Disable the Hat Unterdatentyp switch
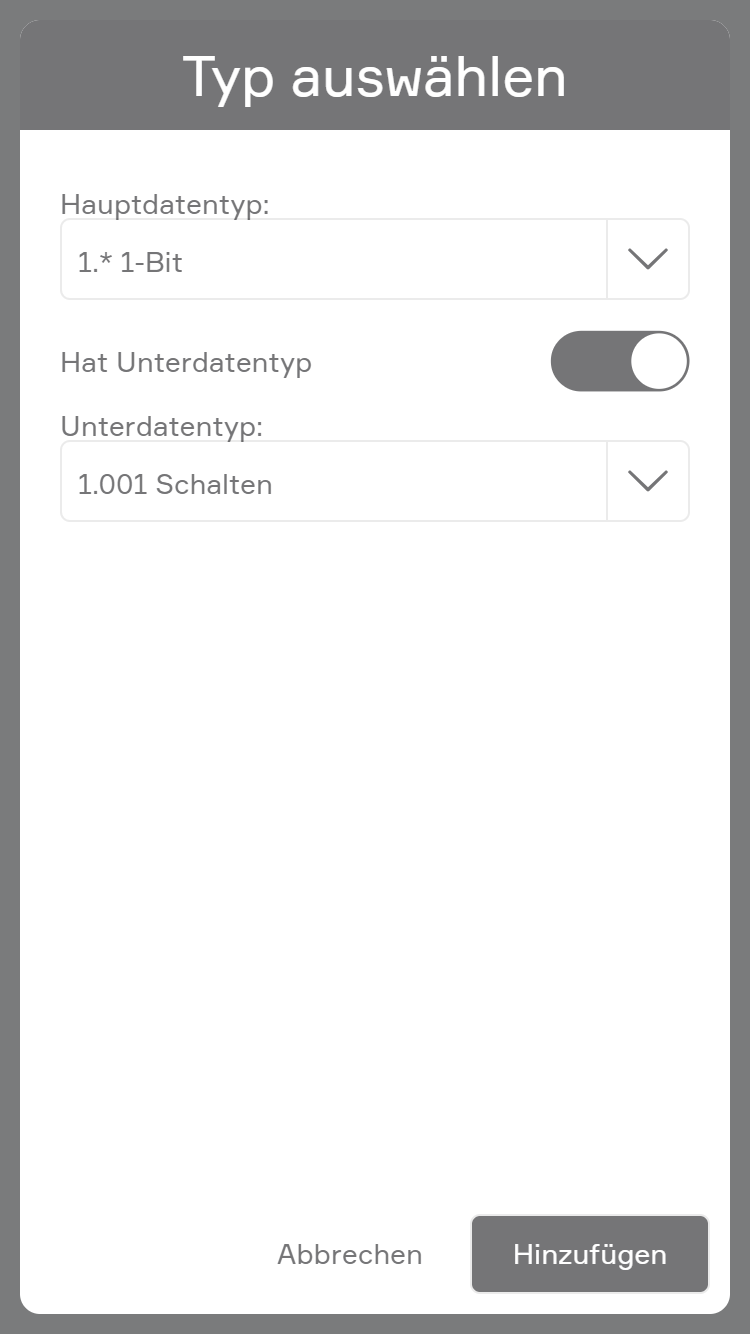 point(619,361)
